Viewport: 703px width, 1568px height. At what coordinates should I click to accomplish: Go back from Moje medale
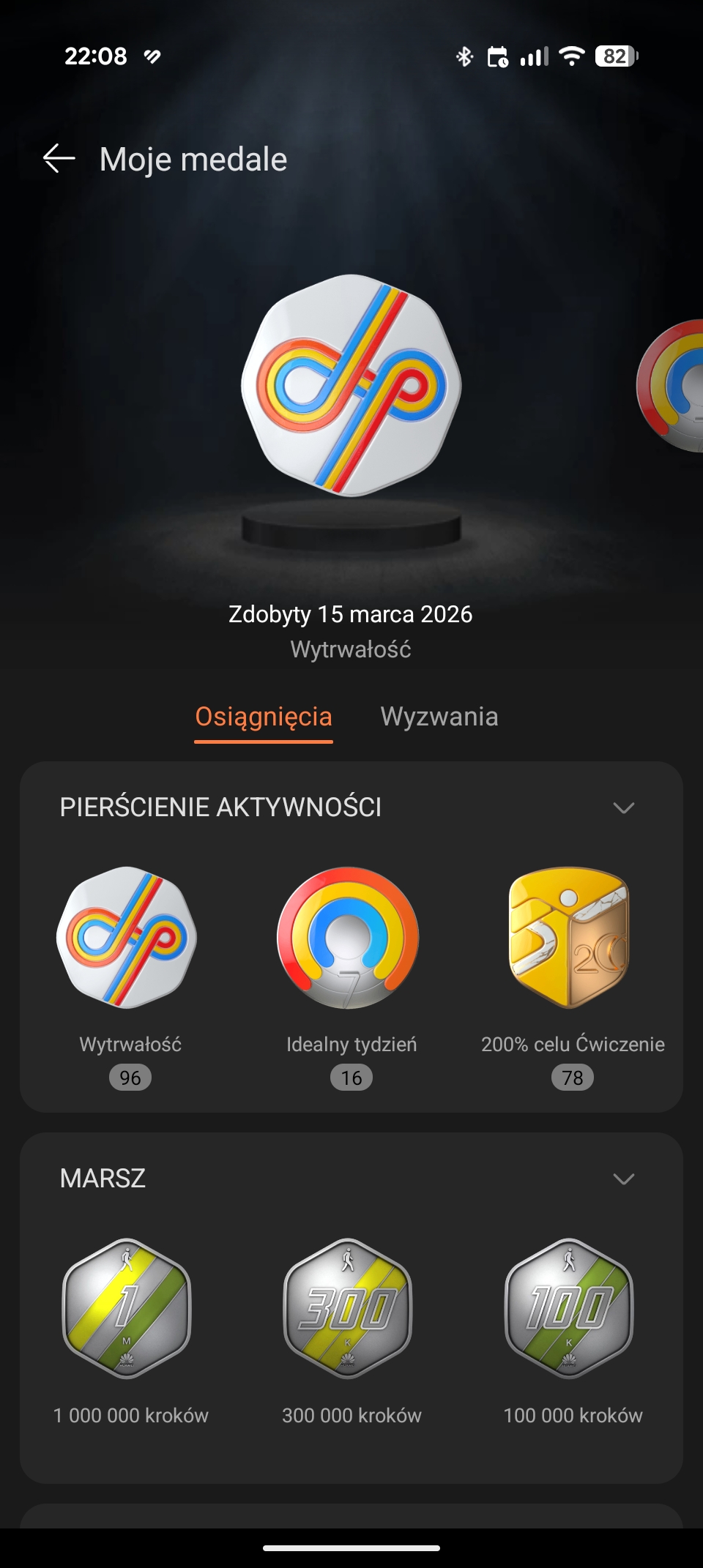click(59, 158)
